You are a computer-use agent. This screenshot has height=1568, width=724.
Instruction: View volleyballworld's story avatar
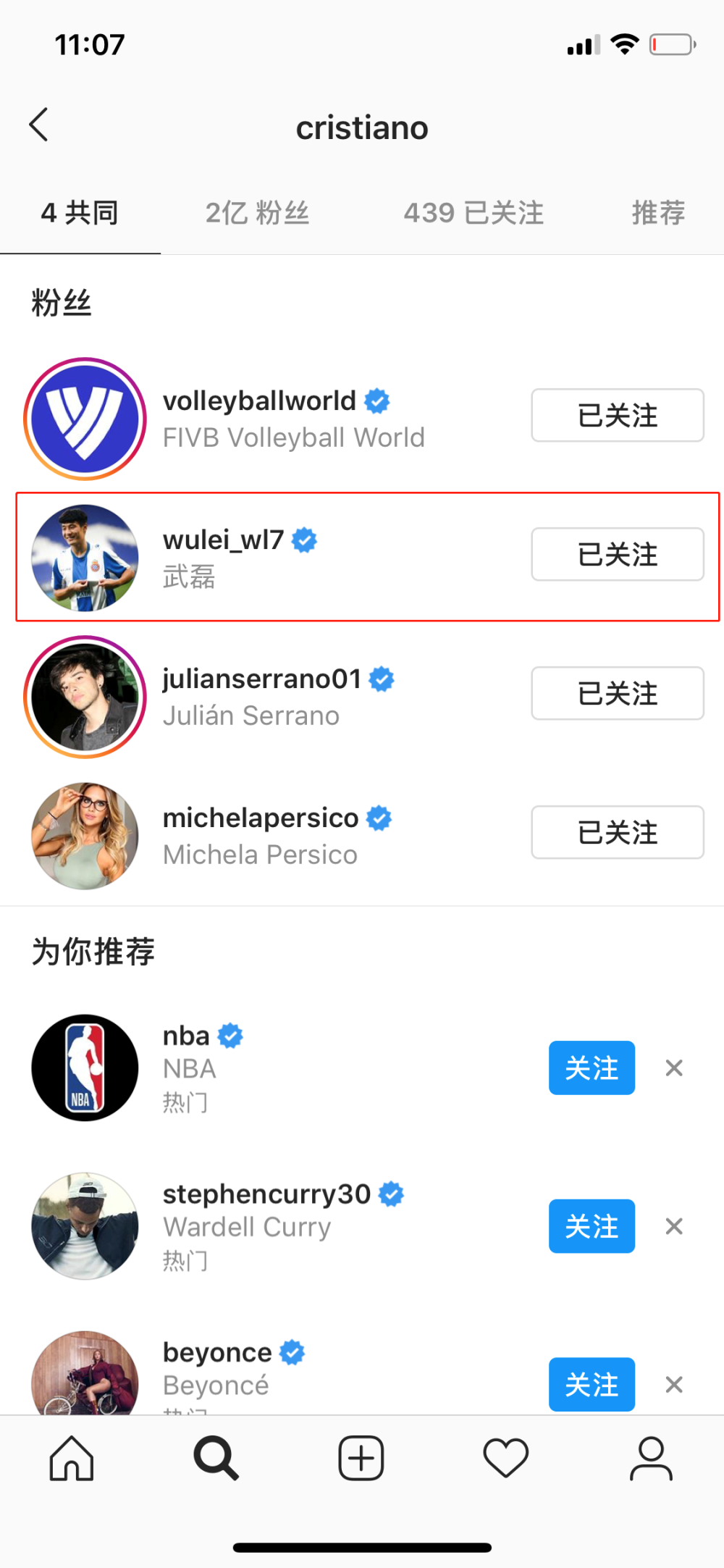(85, 419)
